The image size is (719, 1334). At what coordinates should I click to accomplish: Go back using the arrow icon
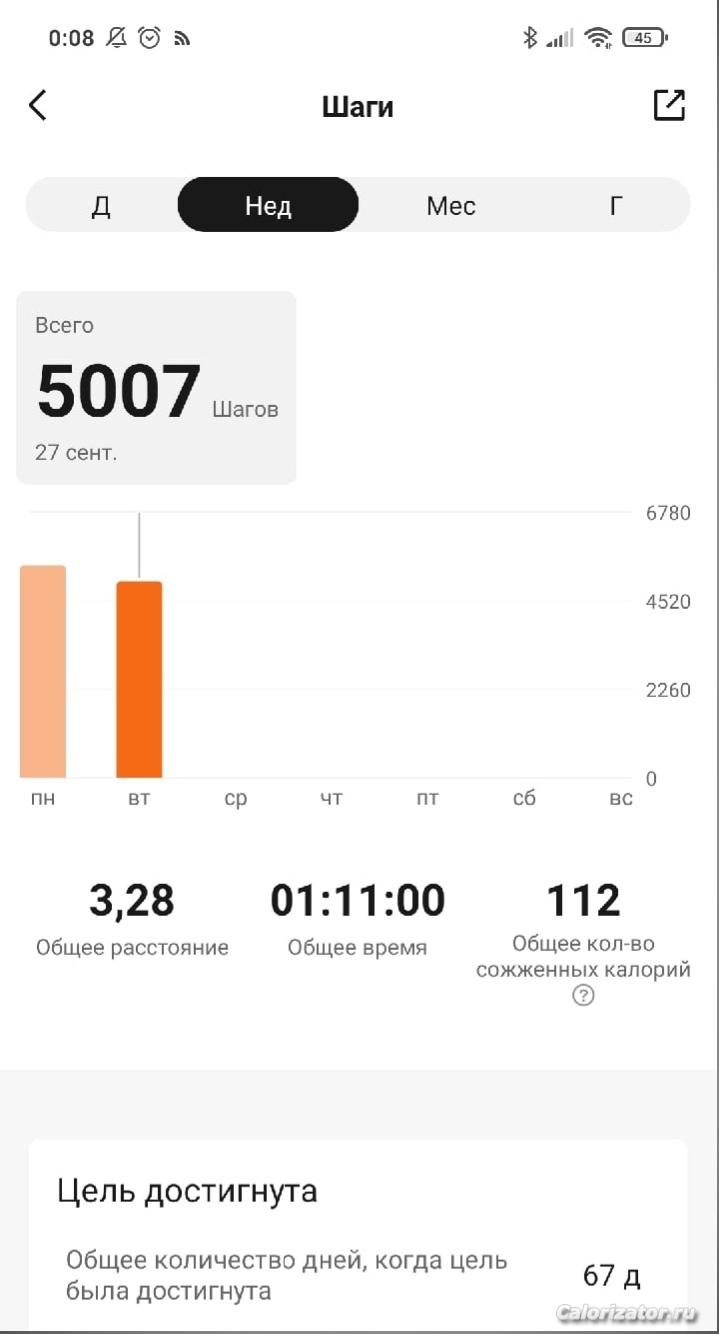tap(38, 105)
